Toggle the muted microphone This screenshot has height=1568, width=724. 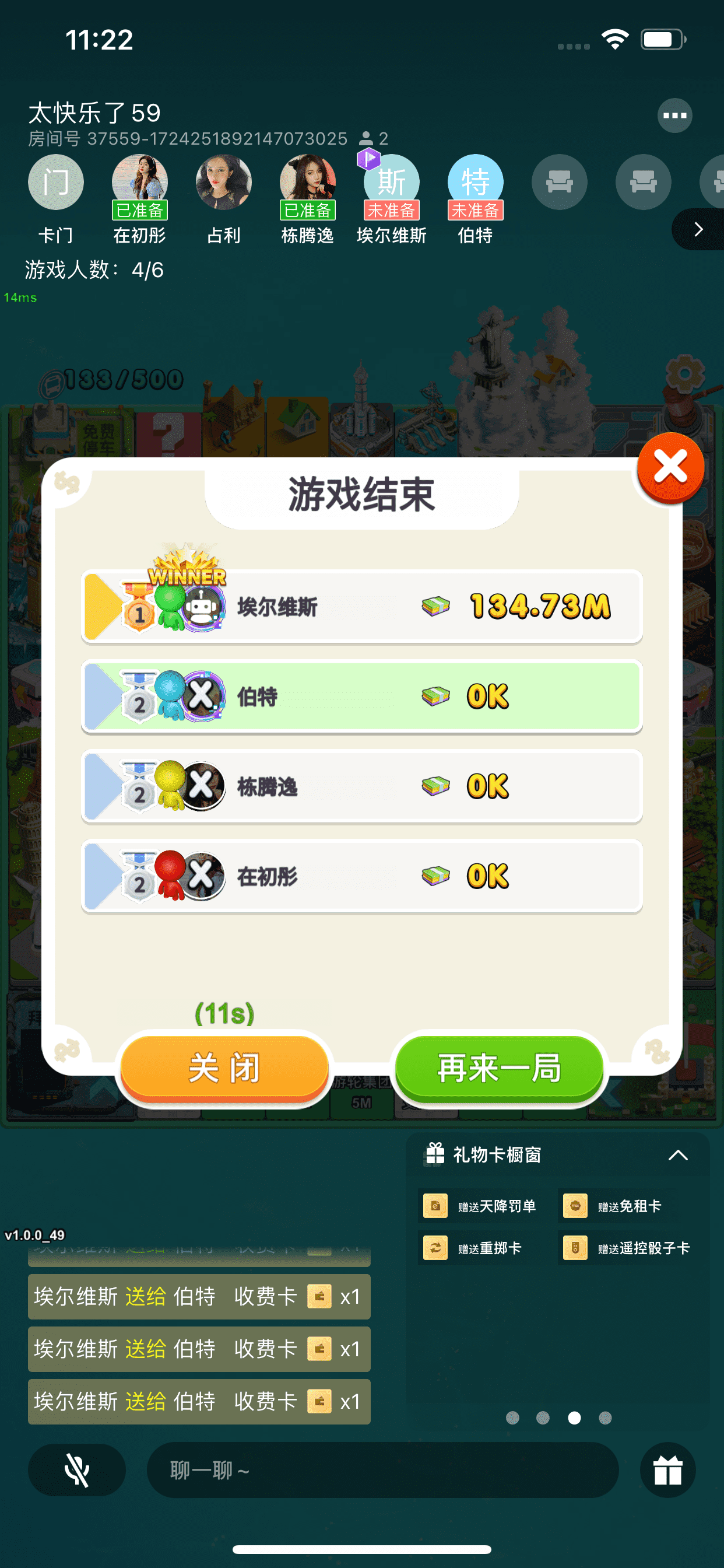point(77,1470)
